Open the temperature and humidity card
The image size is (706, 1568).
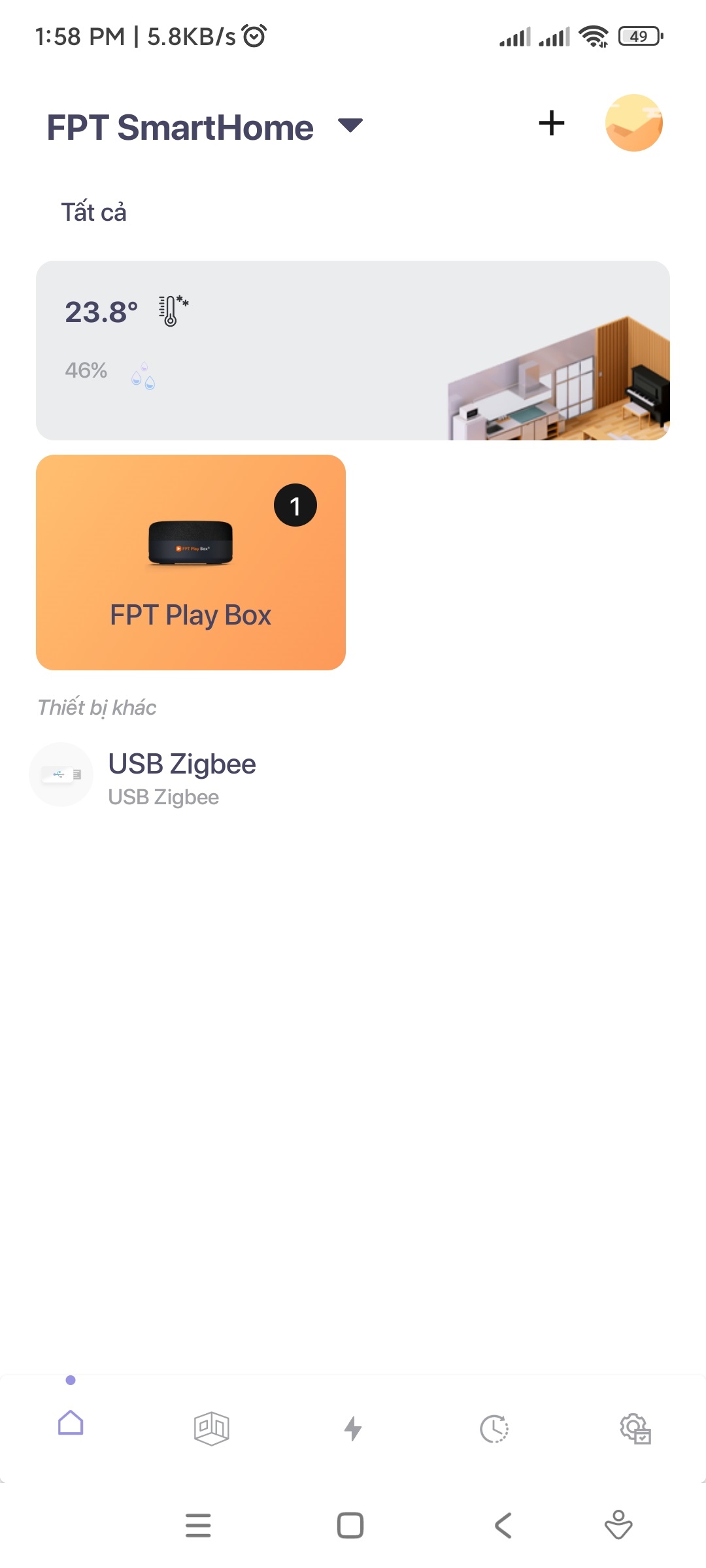pyautogui.click(x=352, y=350)
